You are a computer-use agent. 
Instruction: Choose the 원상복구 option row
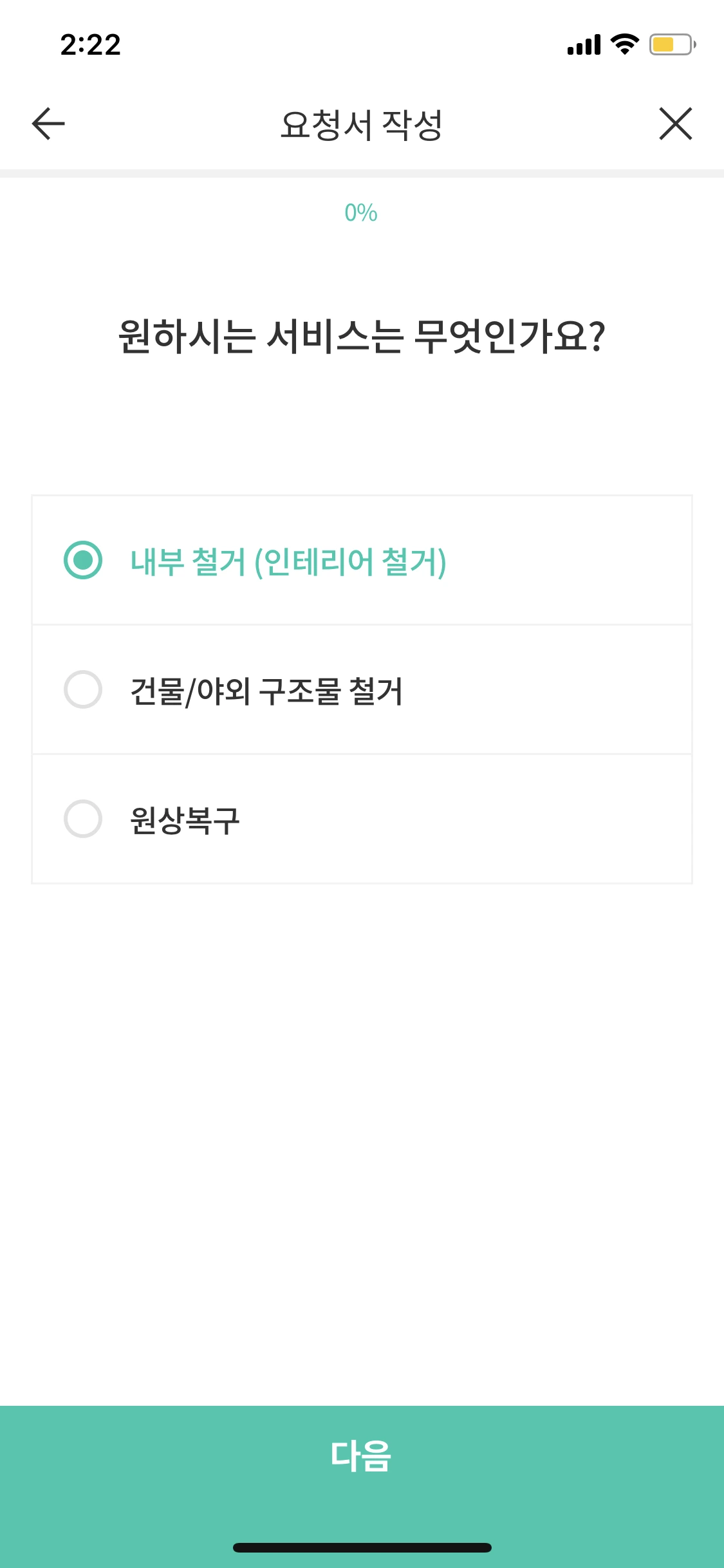[x=362, y=817]
